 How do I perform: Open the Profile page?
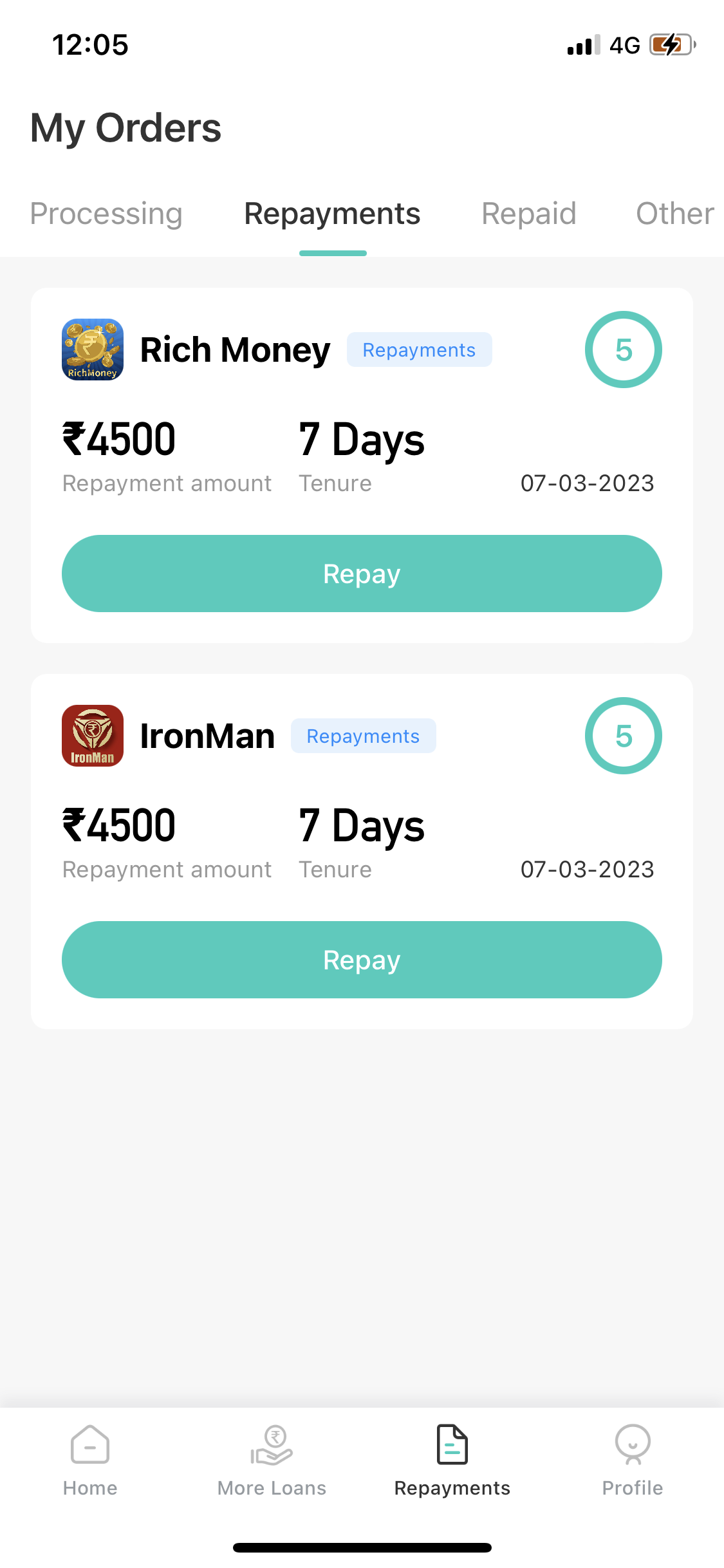632,1461
